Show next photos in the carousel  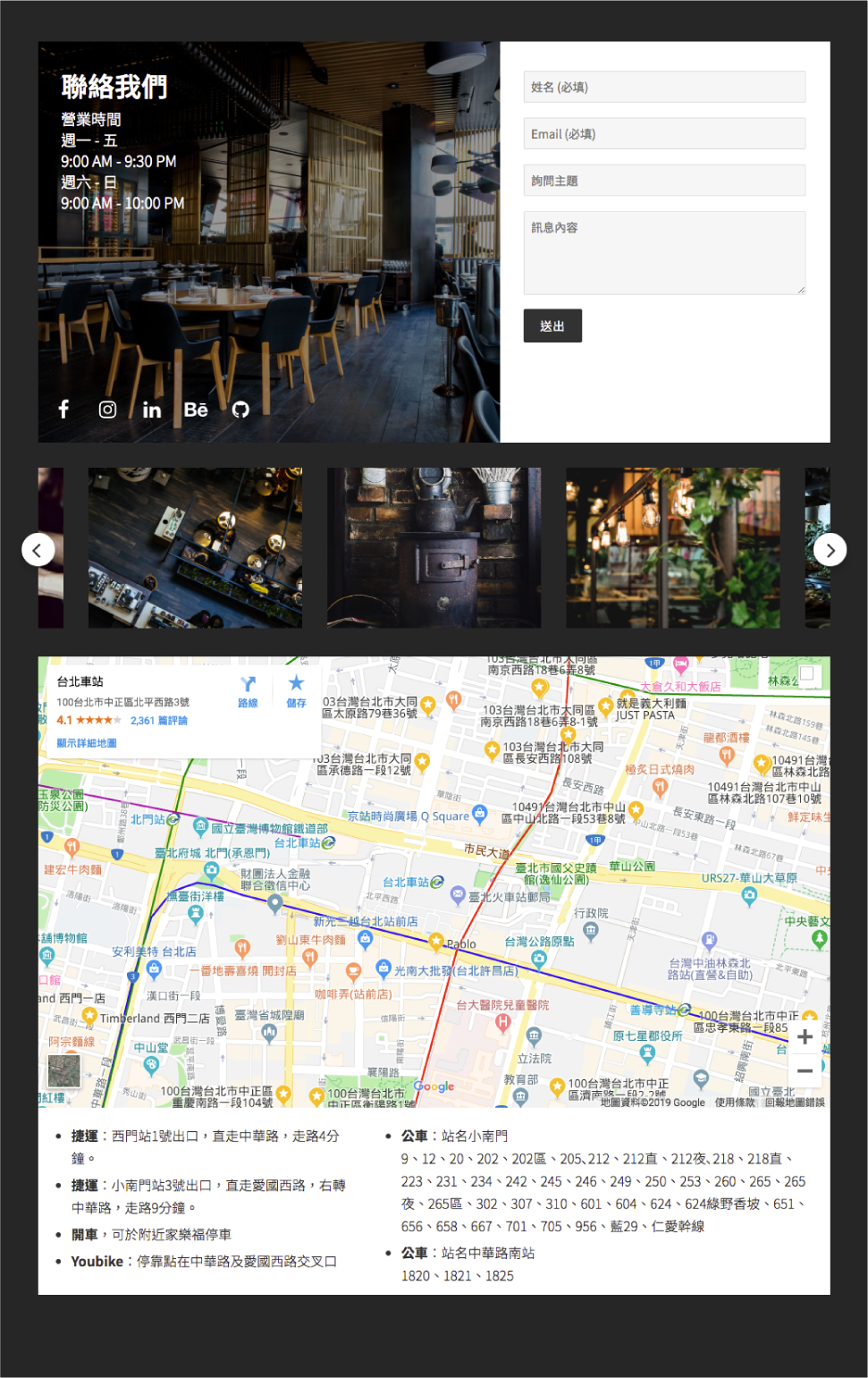830,550
